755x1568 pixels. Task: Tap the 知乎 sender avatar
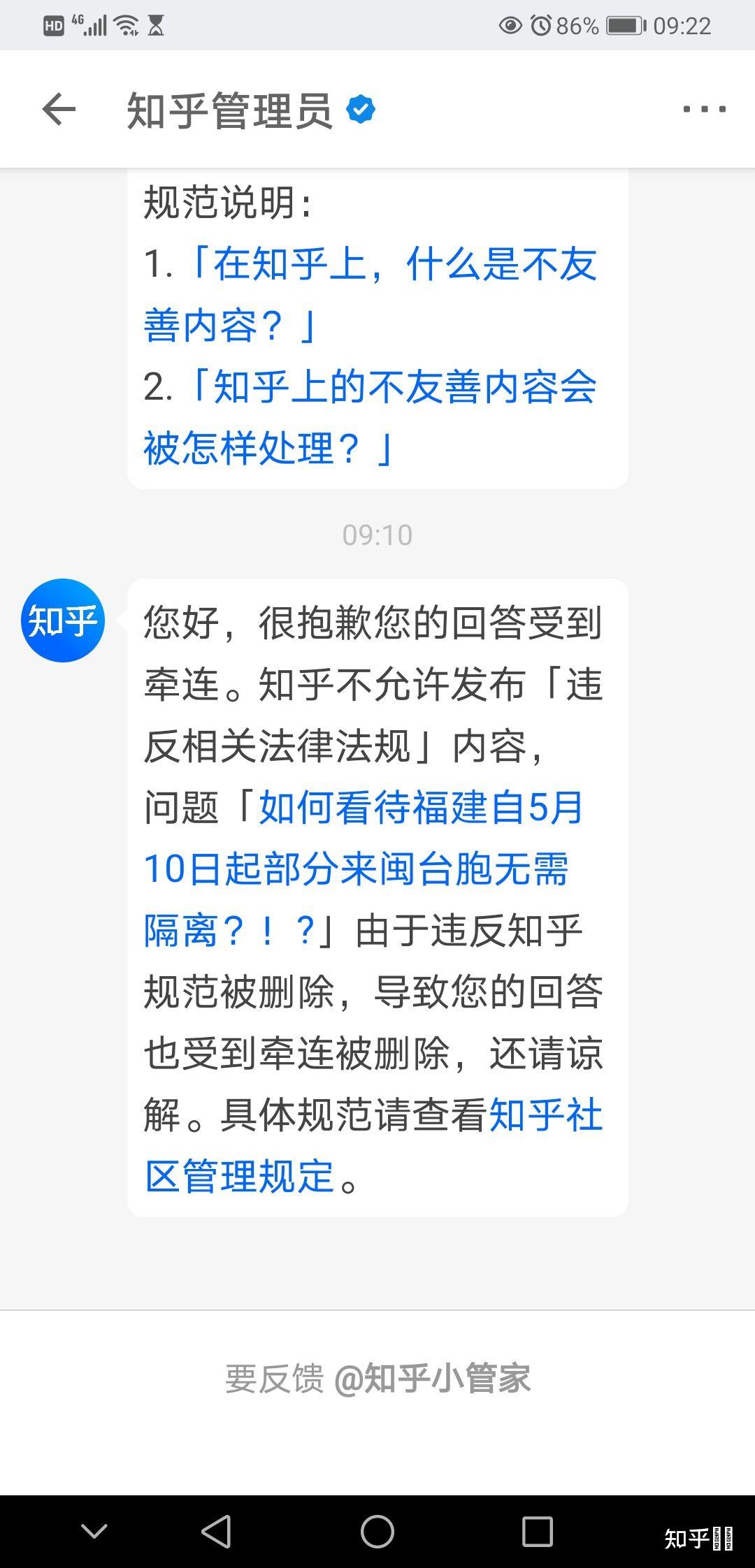point(63,620)
